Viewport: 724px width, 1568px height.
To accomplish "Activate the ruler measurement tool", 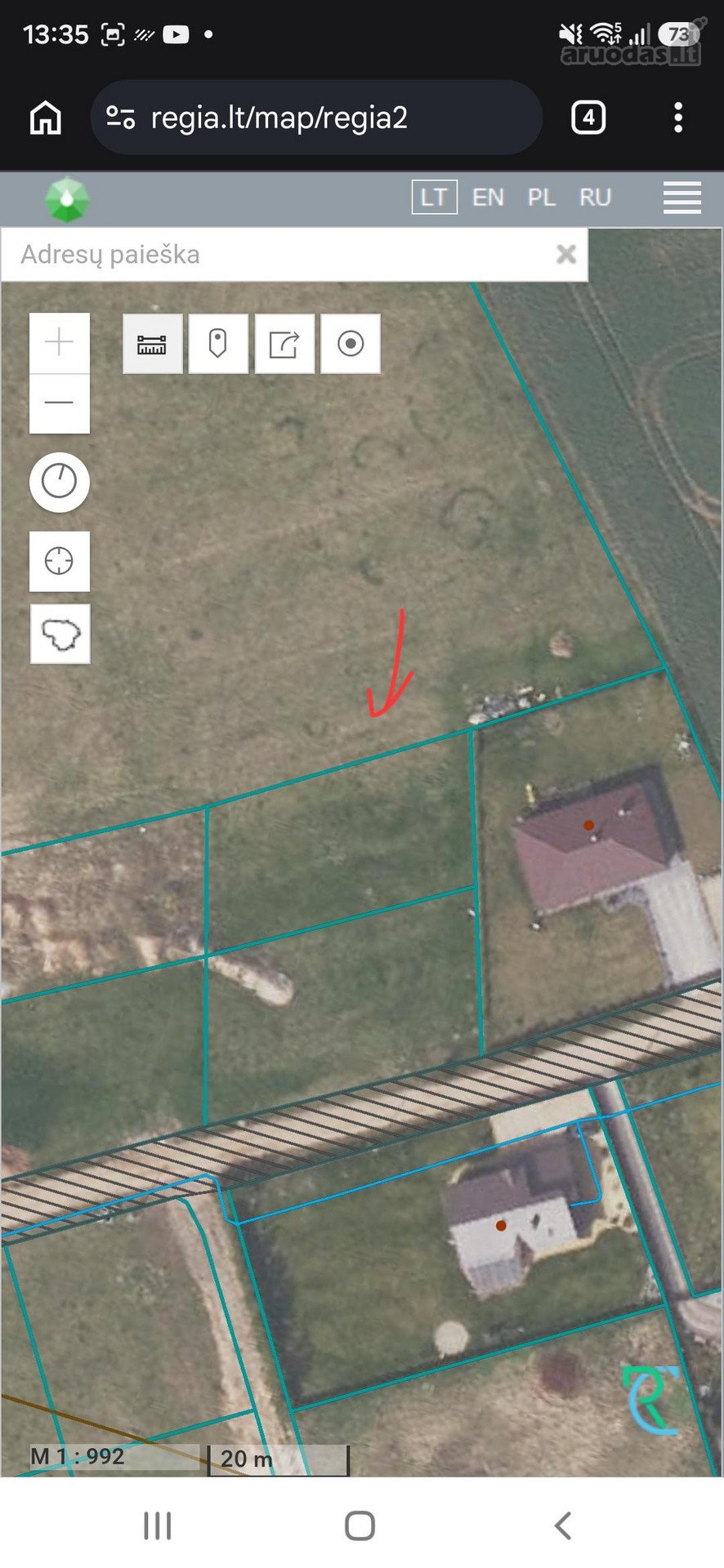I will (x=153, y=344).
